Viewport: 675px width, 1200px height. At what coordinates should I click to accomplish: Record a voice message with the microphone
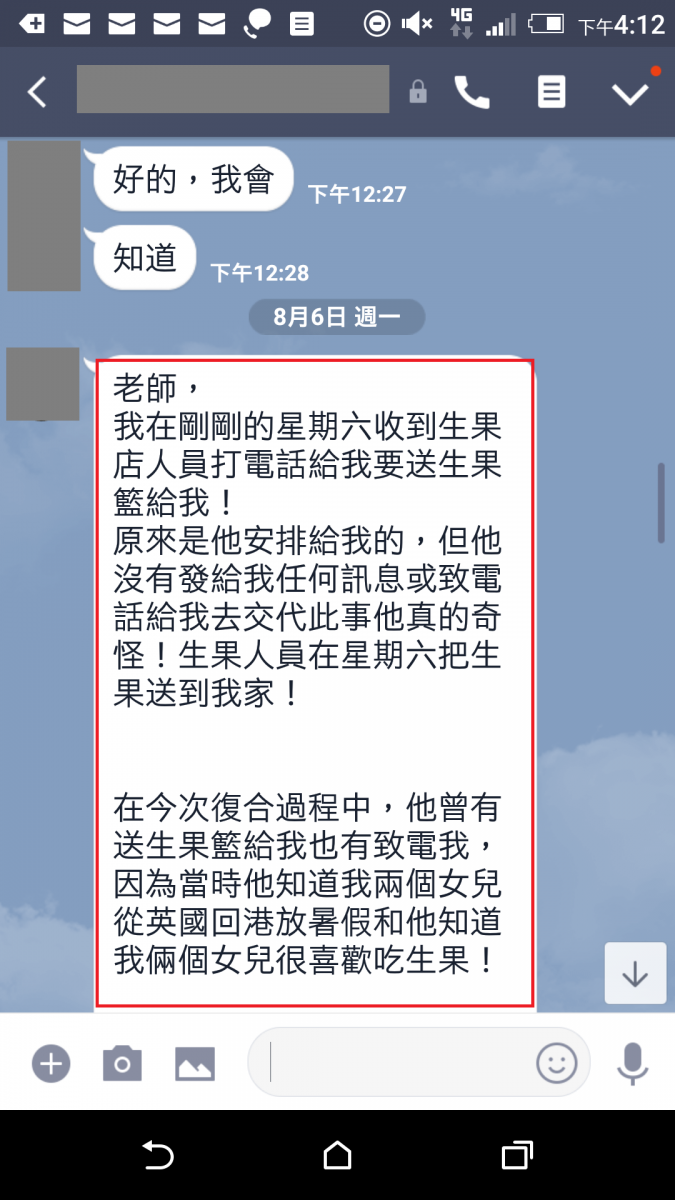coord(632,1063)
